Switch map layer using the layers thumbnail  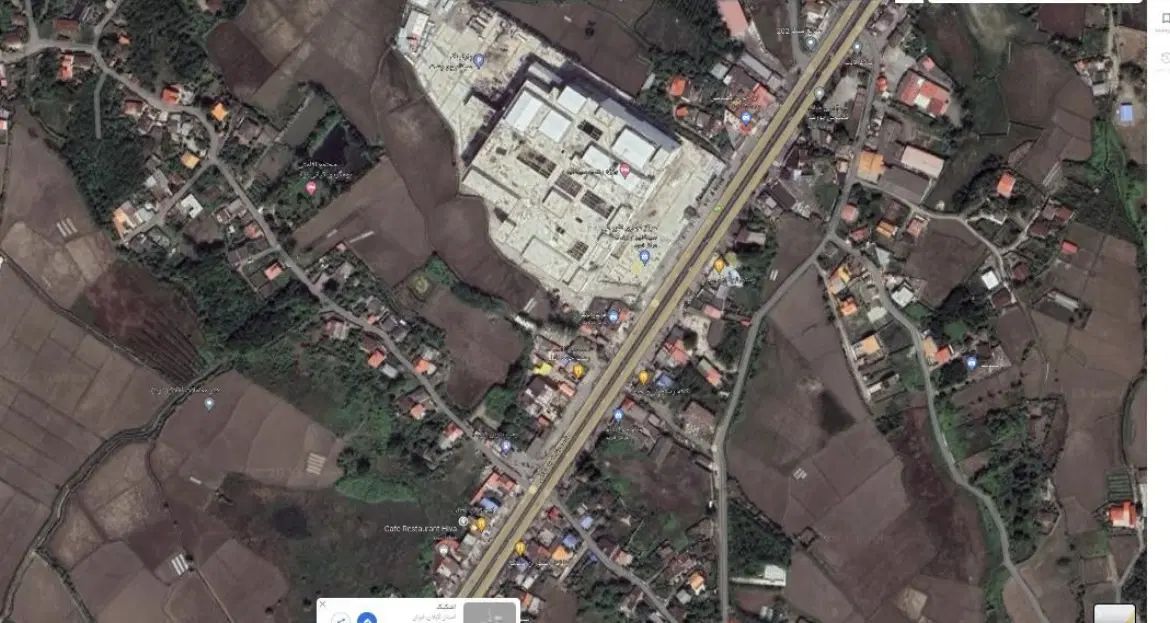(x=1114, y=613)
